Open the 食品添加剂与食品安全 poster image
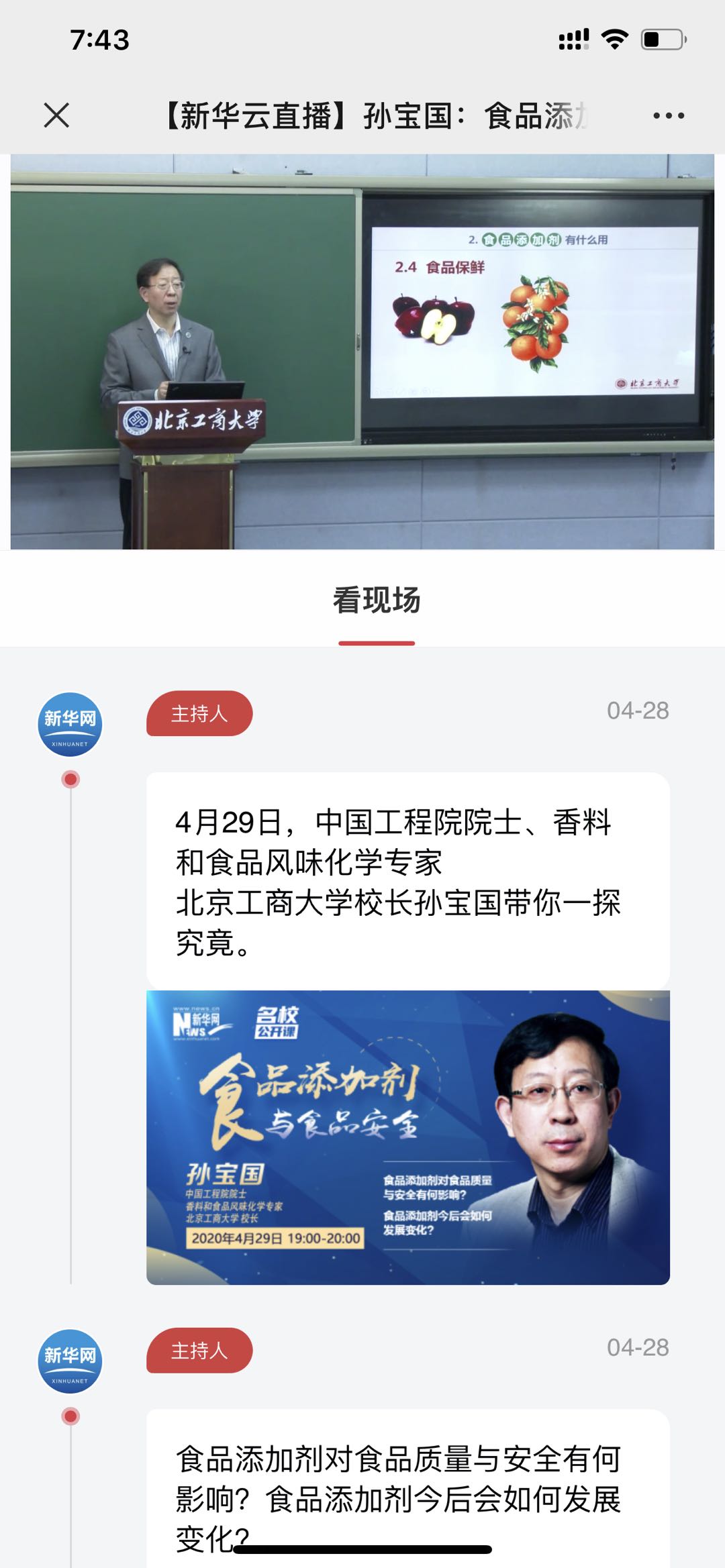 click(407, 1137)
